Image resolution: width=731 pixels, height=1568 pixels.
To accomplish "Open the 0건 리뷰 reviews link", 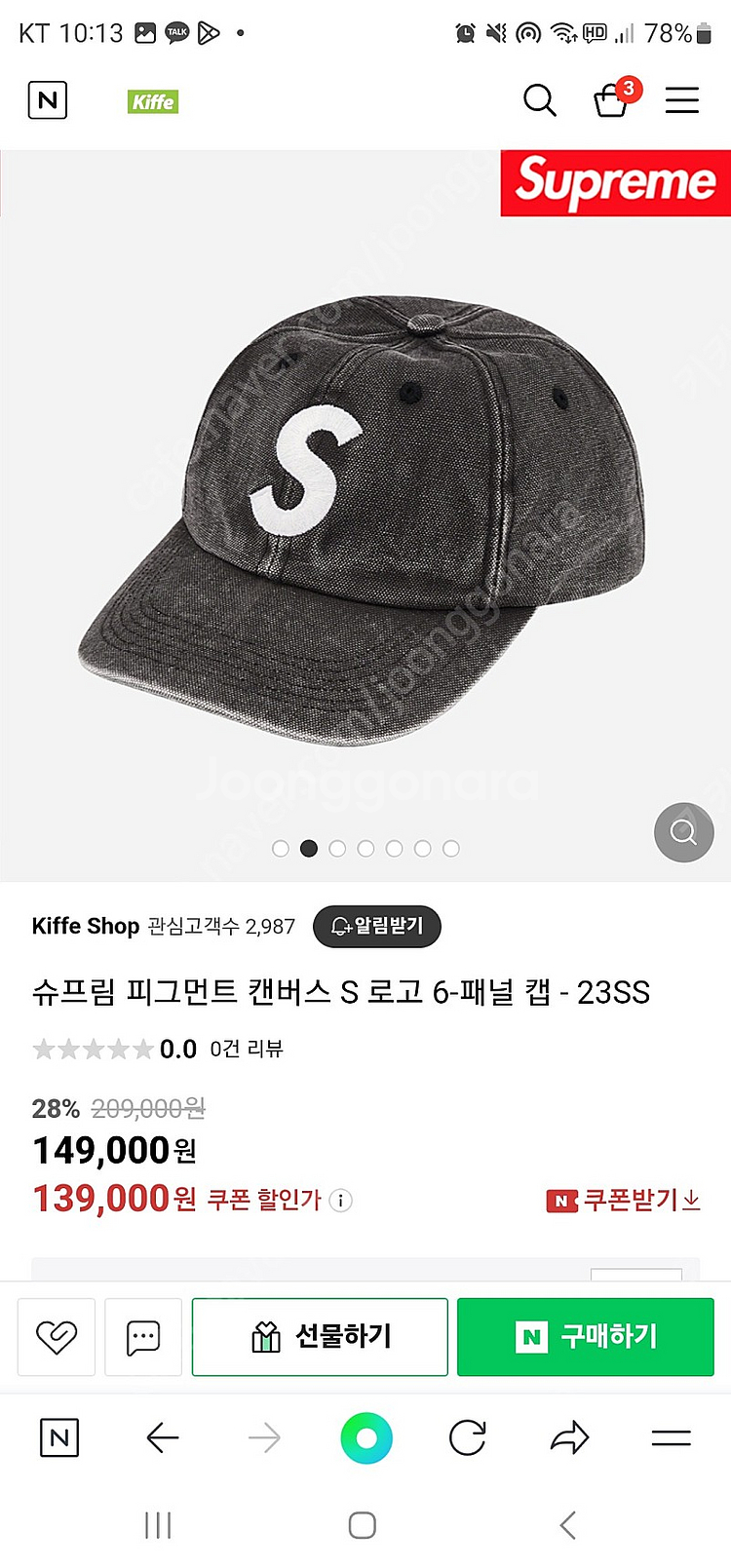I will [247, 1049].
